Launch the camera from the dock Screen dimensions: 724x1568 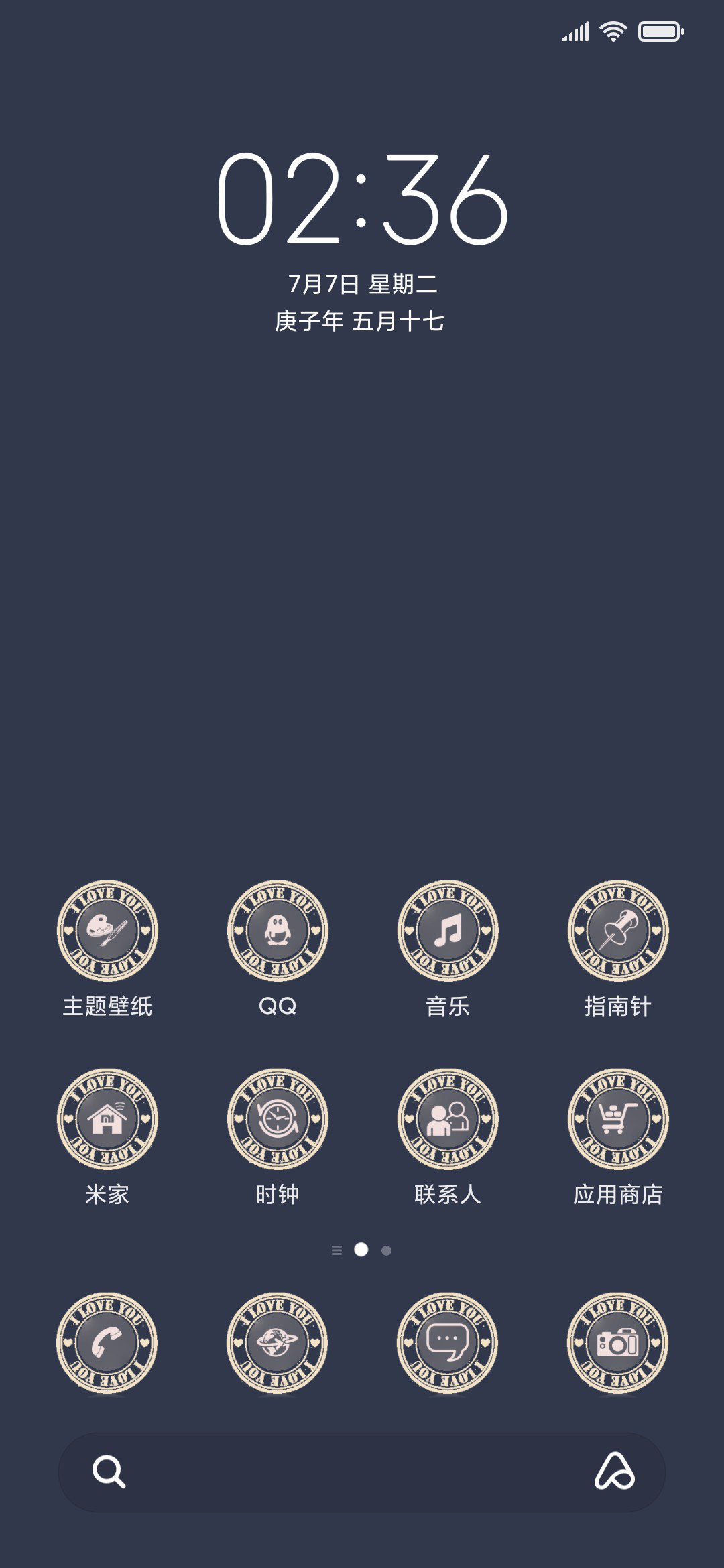618,1343
